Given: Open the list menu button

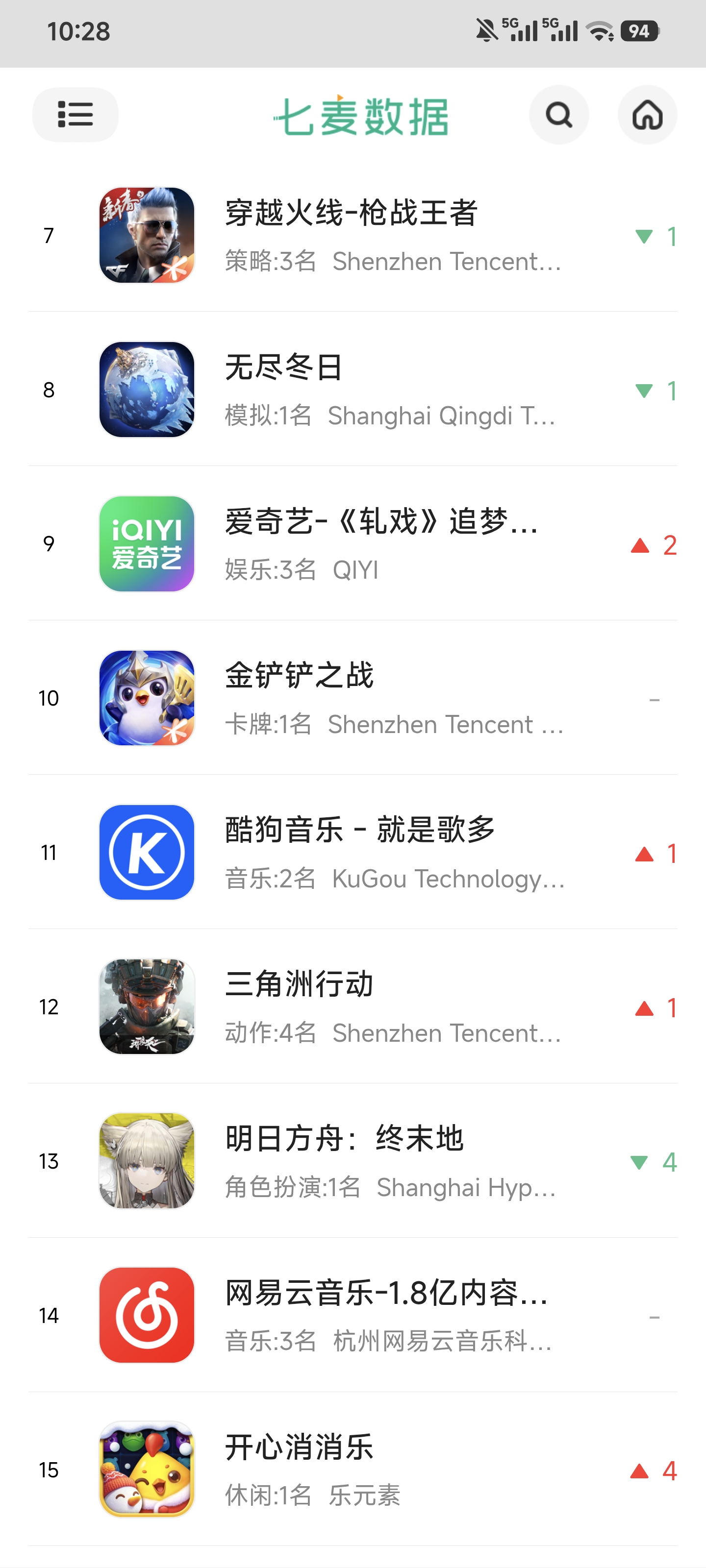Looking at the screenshot, I should (x=75, y=115).
